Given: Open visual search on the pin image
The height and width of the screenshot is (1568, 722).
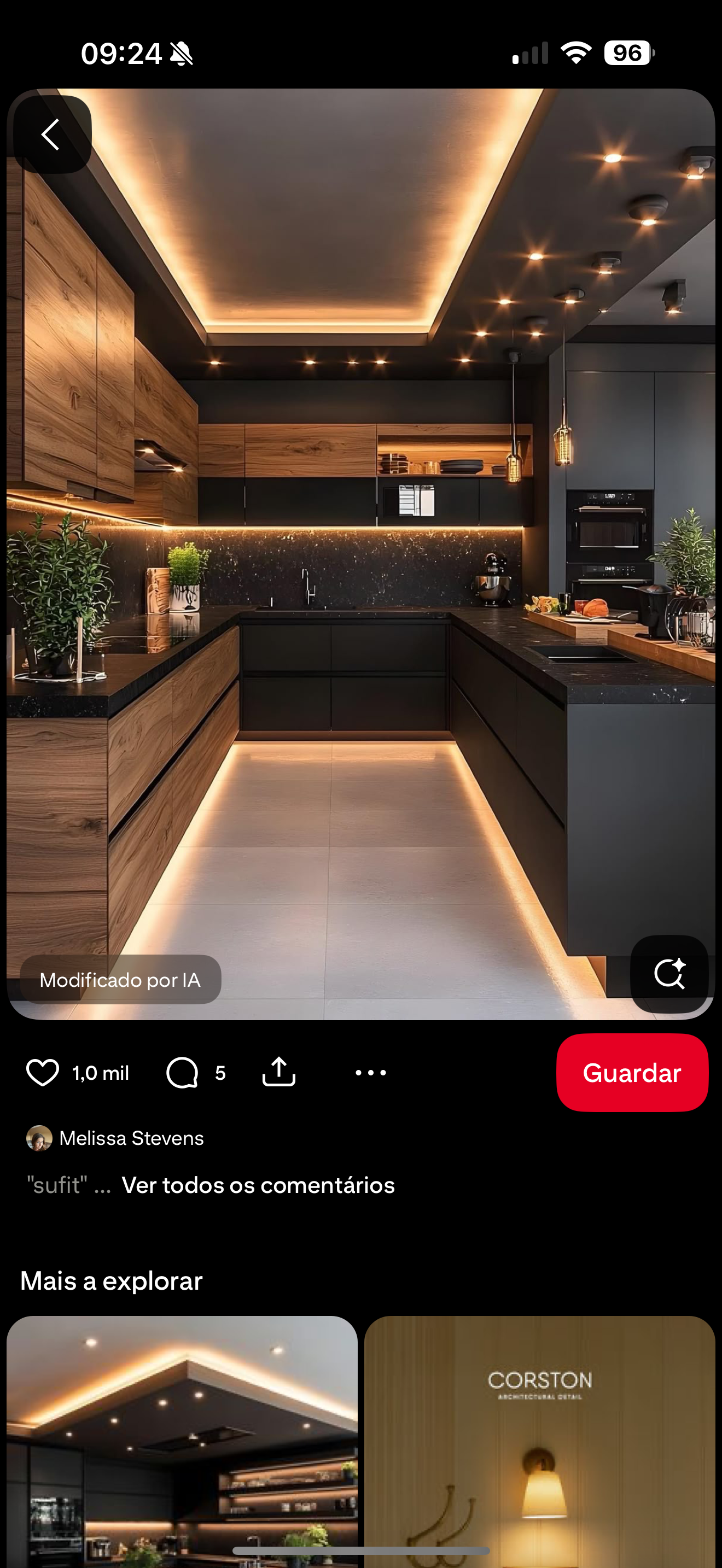Looking at the screenshot, I should 668,973.
